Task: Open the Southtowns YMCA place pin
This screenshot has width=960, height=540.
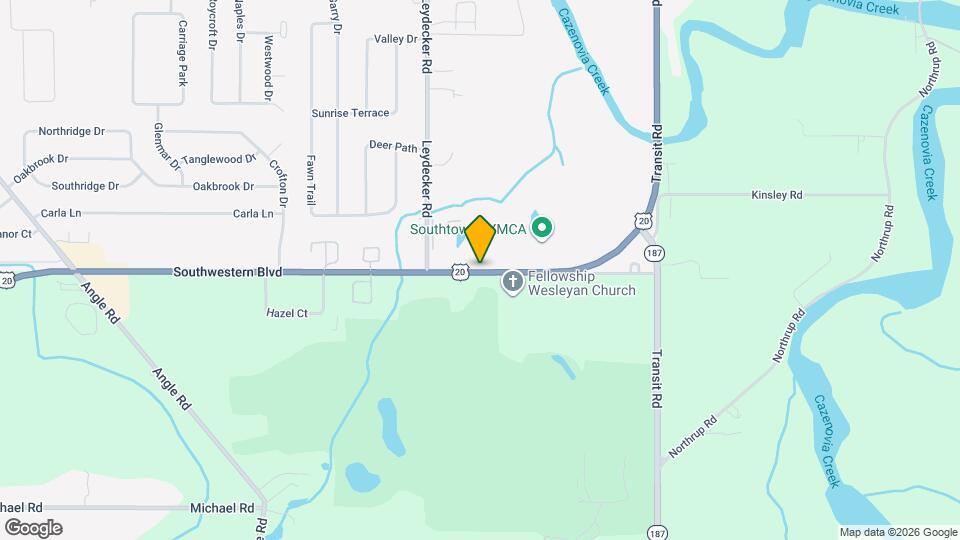Action: pyautogui.click(x=543, y=229)
